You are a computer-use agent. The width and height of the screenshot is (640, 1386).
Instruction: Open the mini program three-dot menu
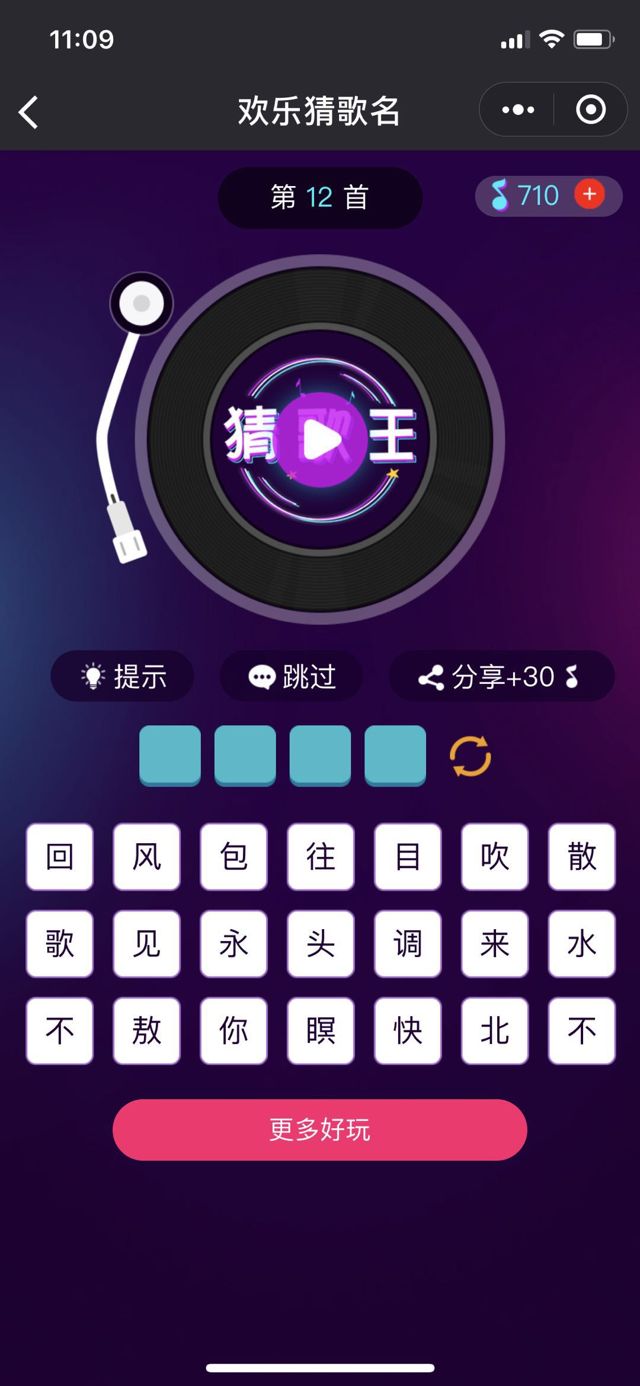pos(518,110)
